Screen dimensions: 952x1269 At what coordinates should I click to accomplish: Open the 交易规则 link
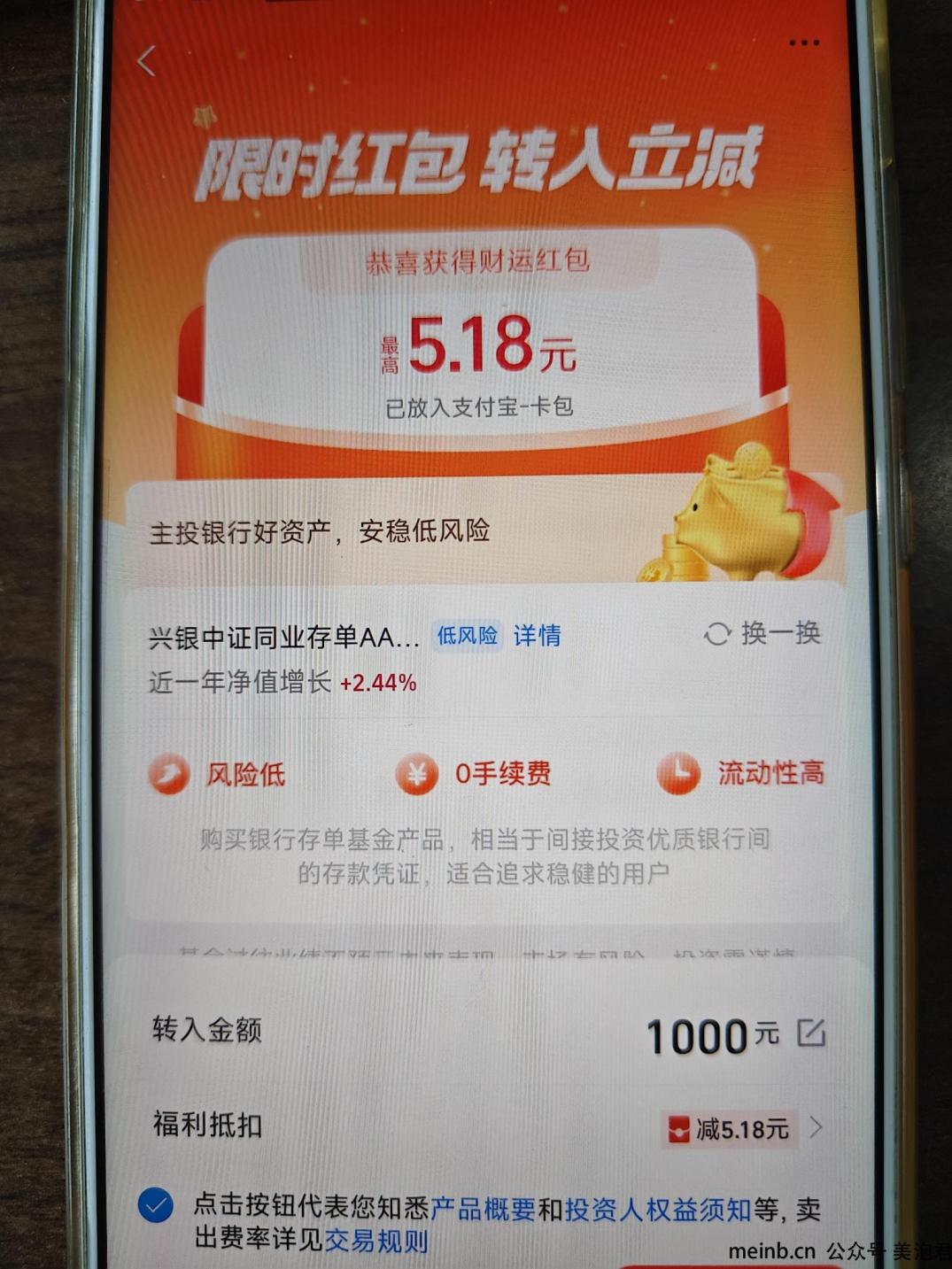[376, 1241]
